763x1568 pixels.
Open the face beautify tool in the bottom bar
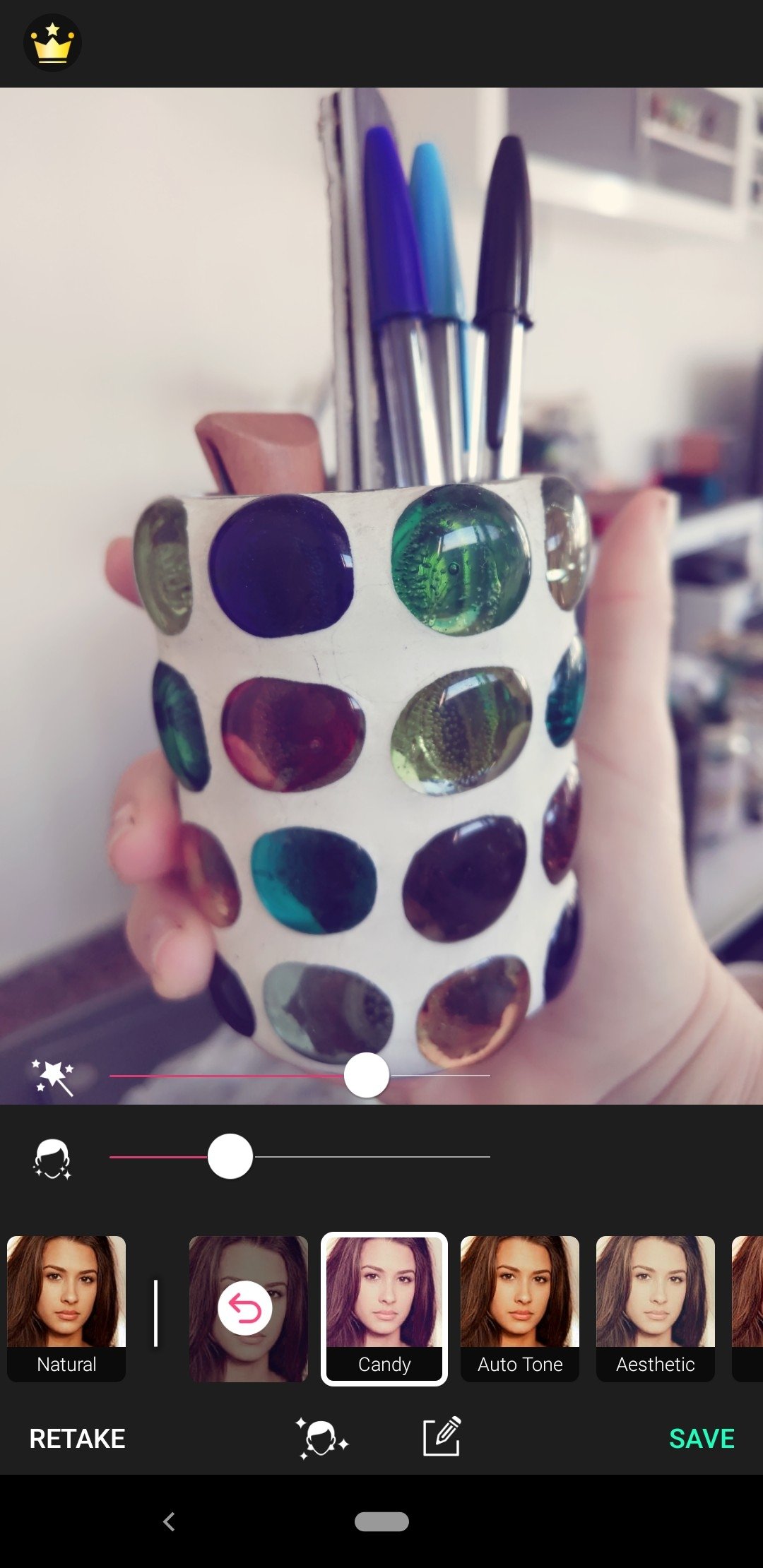coord(322,1438)
